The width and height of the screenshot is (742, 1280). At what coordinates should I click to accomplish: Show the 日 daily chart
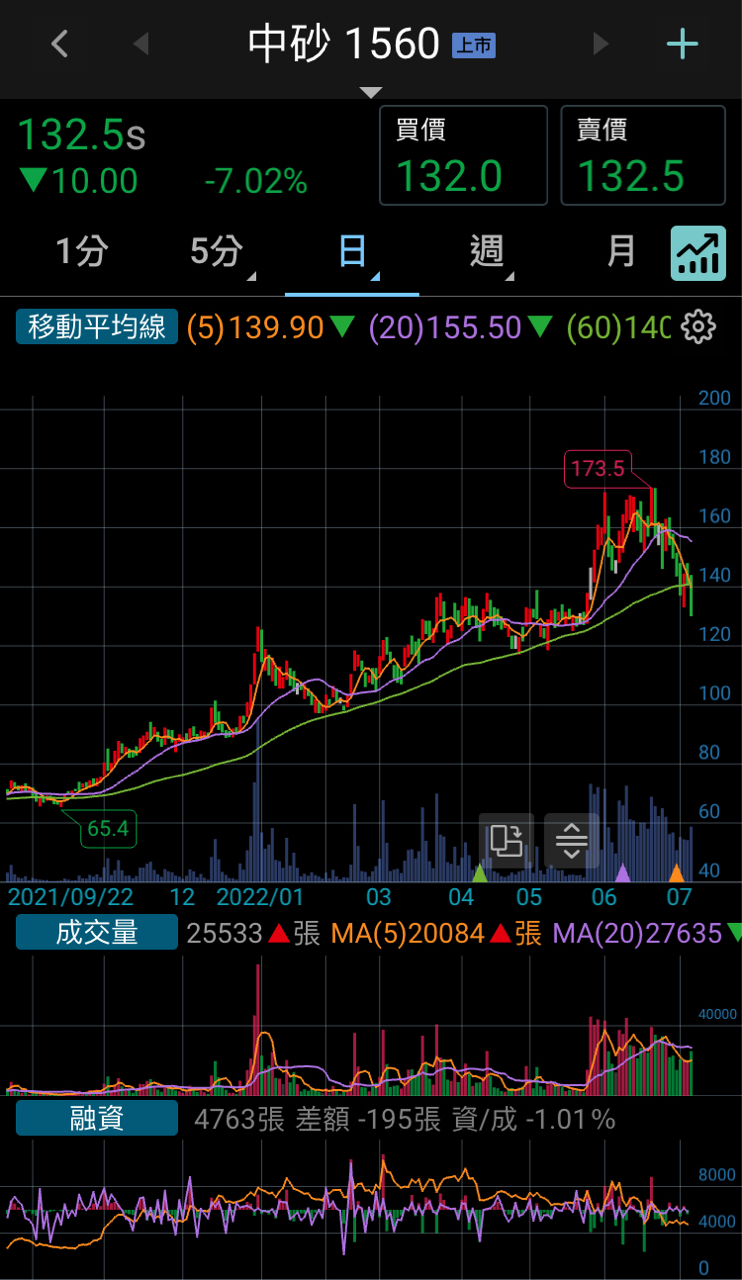(x=352, y=252)
